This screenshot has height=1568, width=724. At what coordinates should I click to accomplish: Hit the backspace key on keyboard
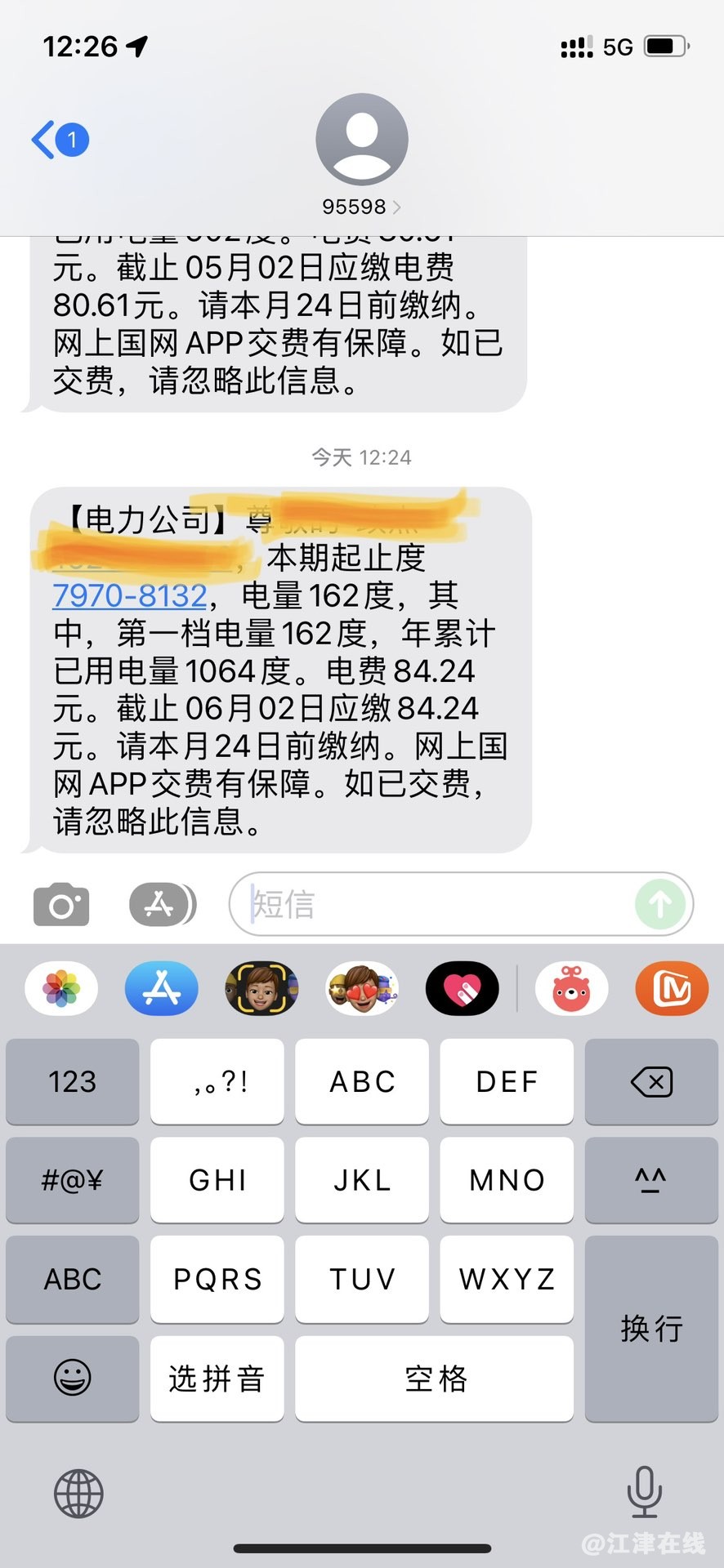(651, 1081)
